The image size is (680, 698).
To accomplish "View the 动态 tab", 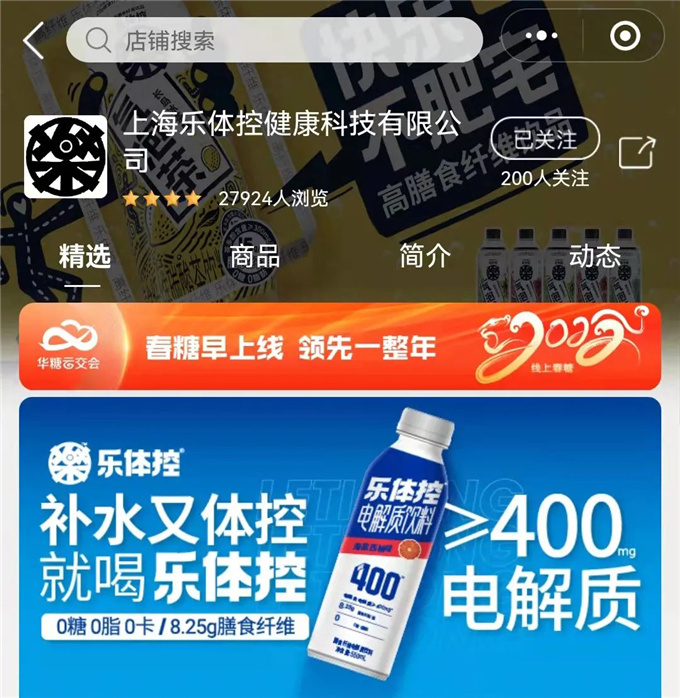I will [x=595, y=256].
